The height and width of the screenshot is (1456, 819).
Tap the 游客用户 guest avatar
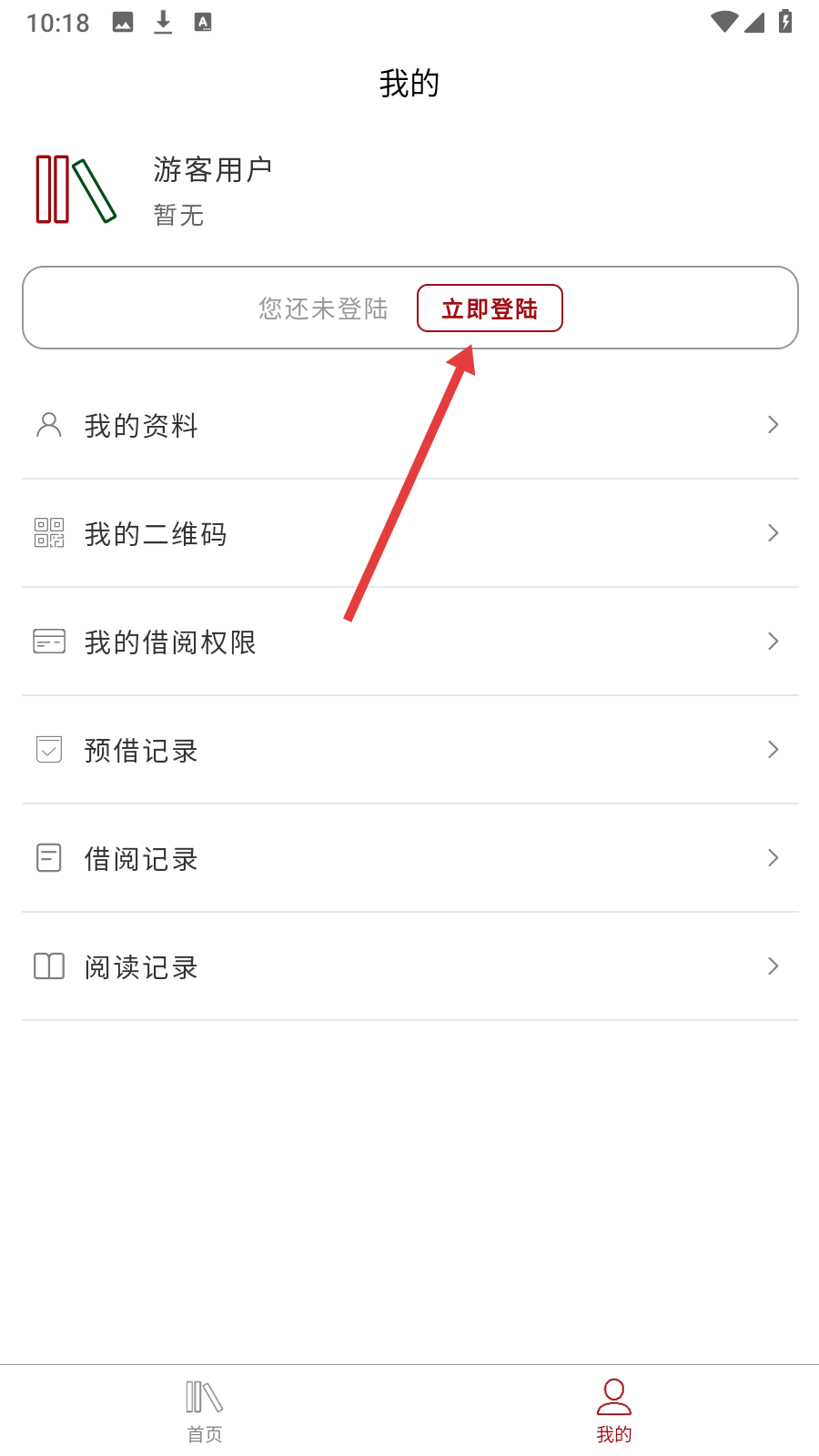[76, 190]
